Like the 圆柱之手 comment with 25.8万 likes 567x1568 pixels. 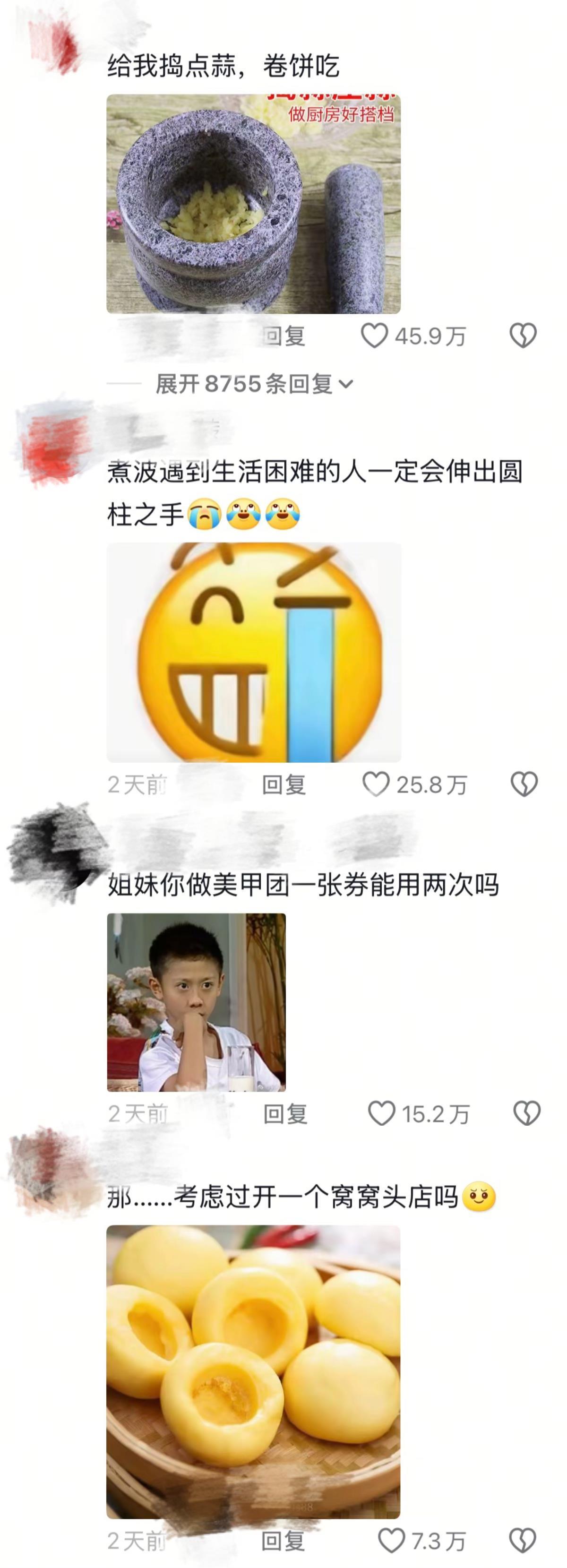376,784
